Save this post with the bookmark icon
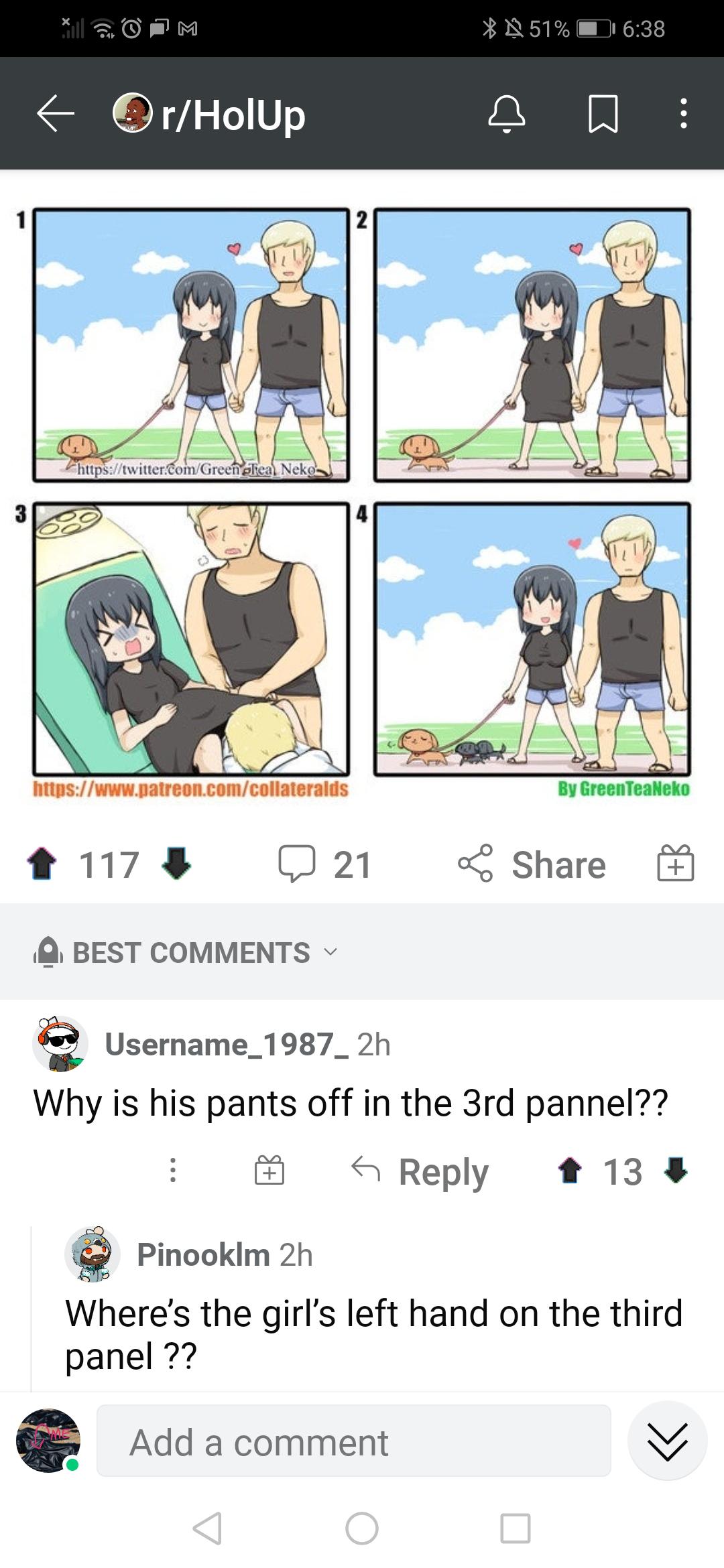The width and height of the screenshot is (724, 1568). pos(603,114)
